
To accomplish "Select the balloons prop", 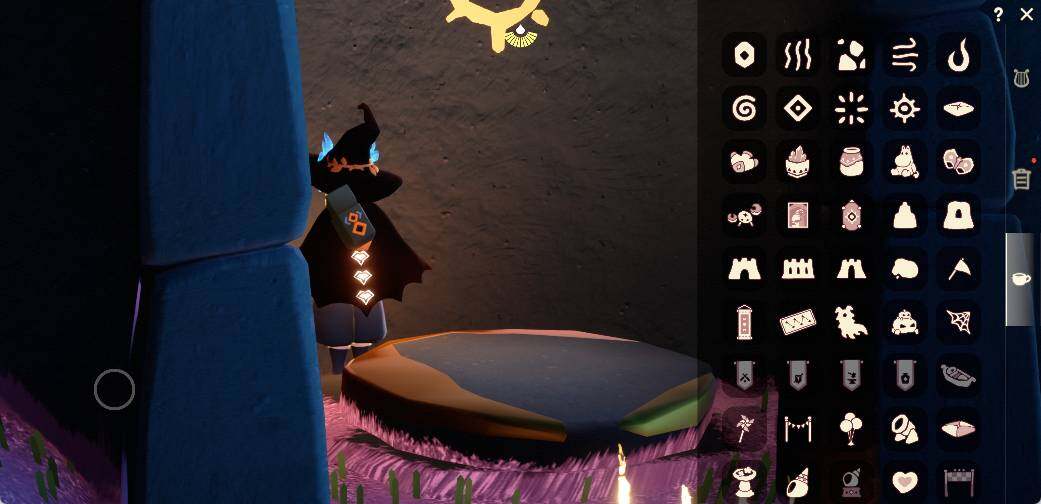I will [x=851, y=428].
